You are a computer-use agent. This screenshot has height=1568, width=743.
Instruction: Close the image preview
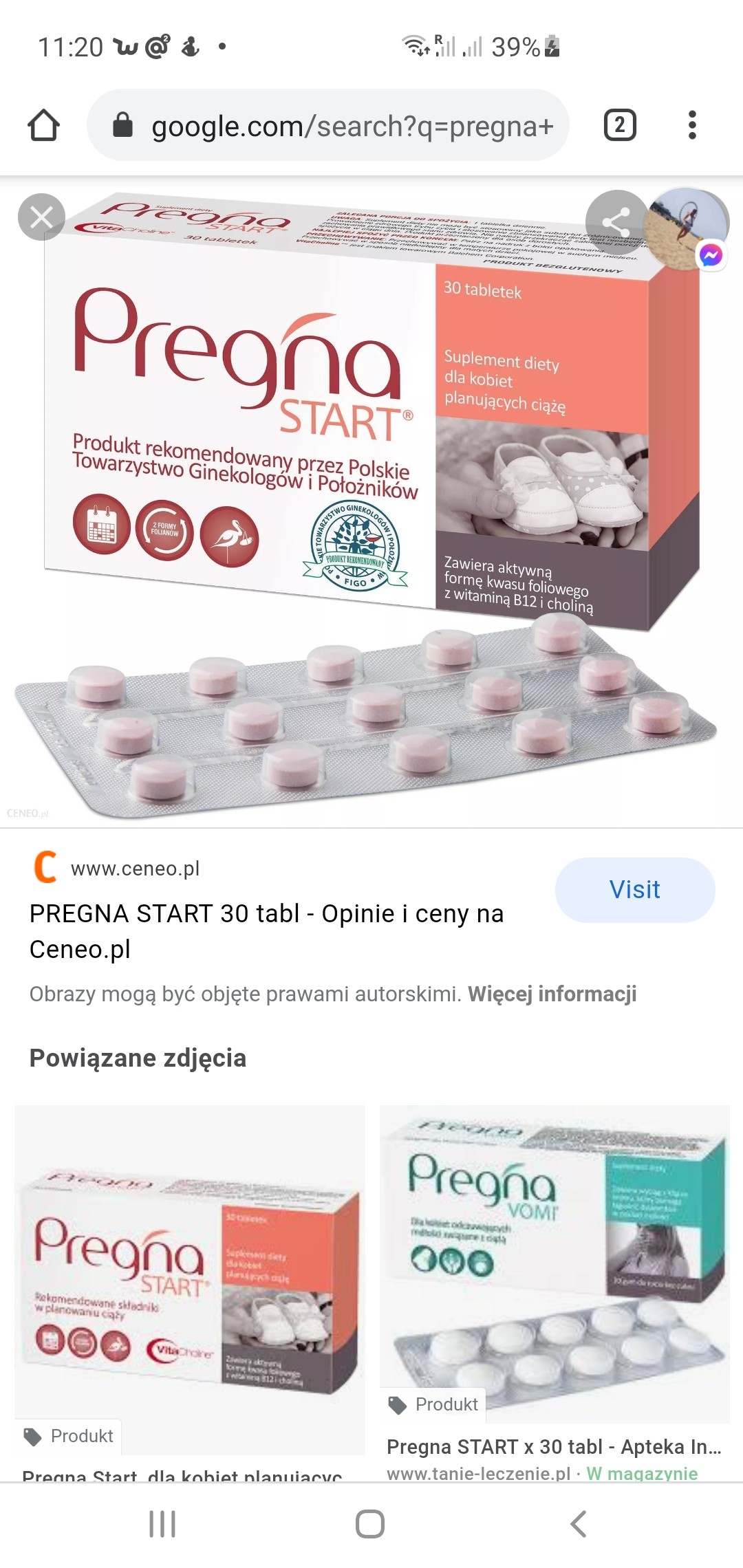41,217
